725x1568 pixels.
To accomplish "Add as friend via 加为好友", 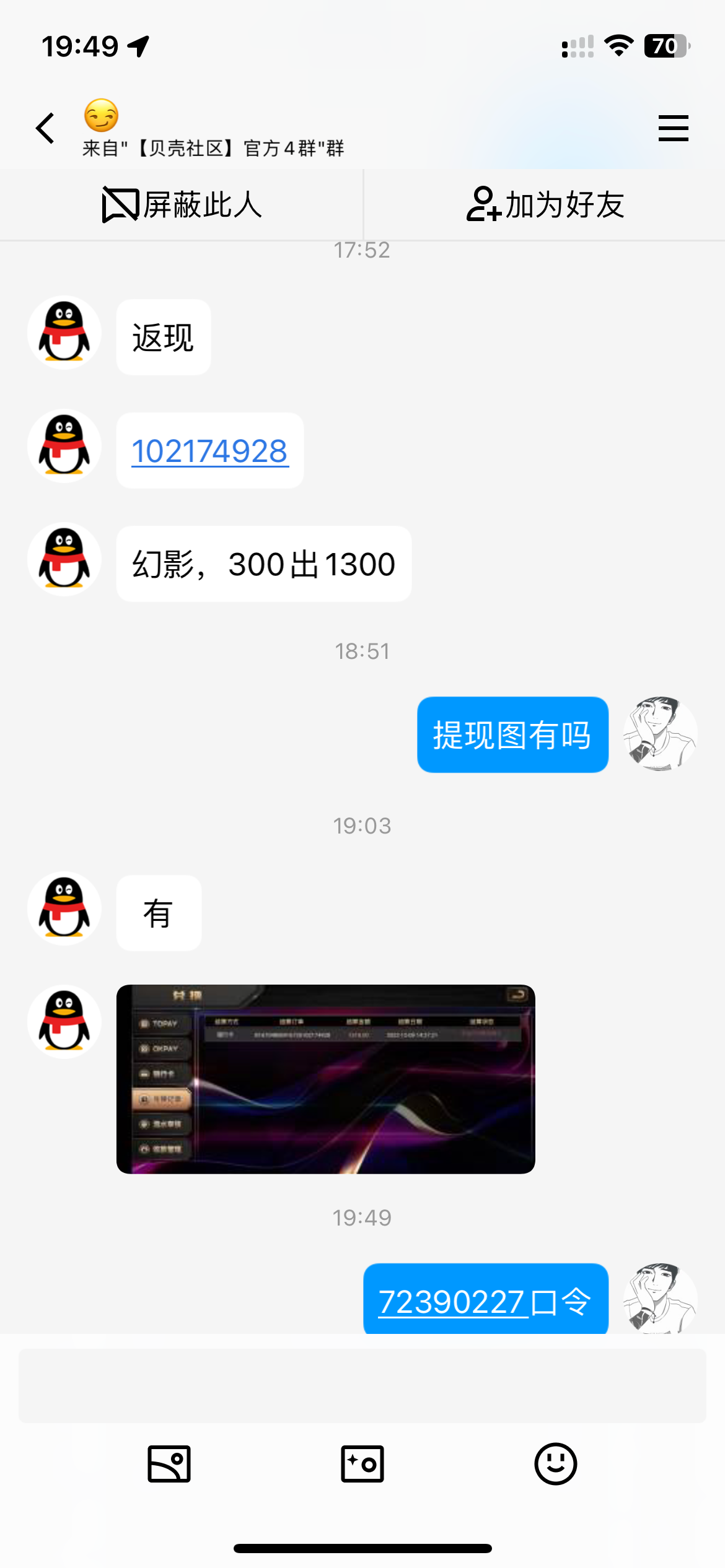I will (x=545, y=205).
